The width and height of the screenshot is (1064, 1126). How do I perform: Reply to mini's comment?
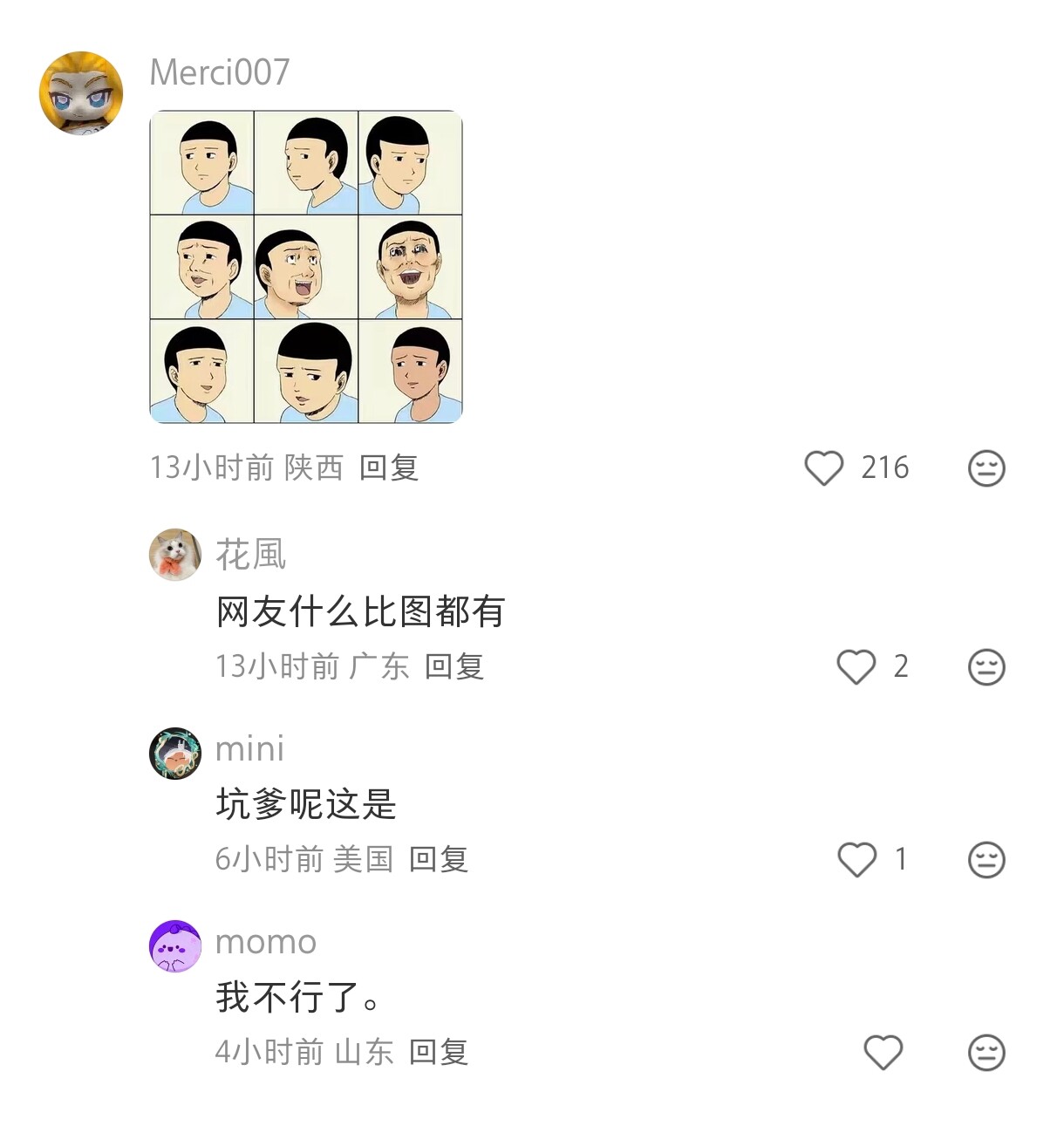[439, 860]
